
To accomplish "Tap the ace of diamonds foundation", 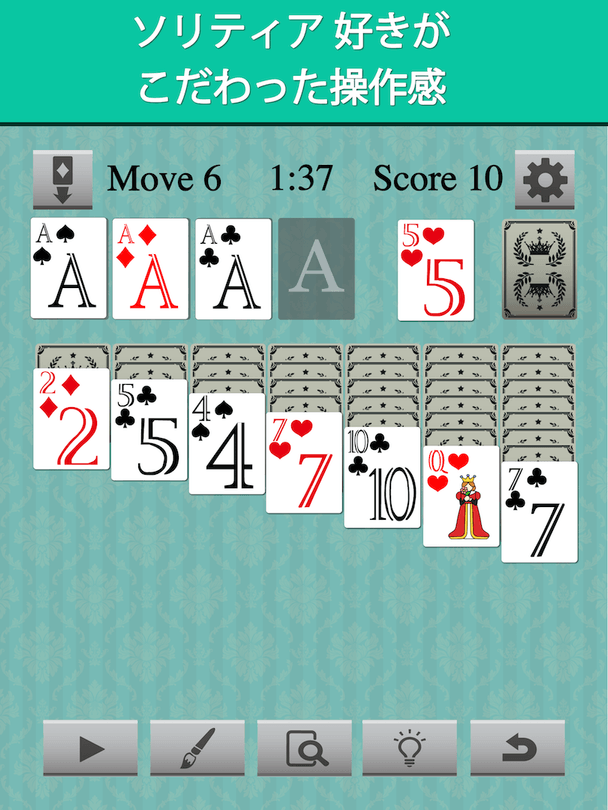I will [x=150, y=269].
